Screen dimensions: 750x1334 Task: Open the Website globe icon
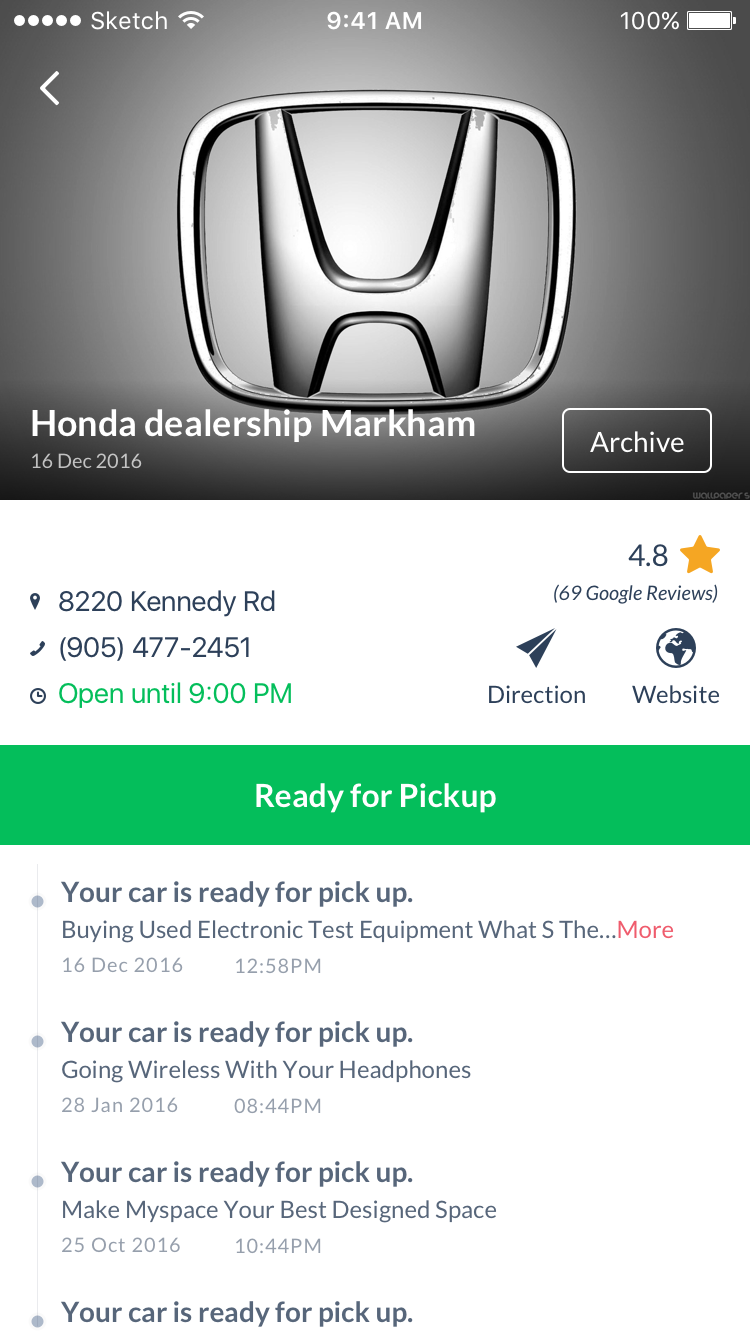tap(675, 647)
